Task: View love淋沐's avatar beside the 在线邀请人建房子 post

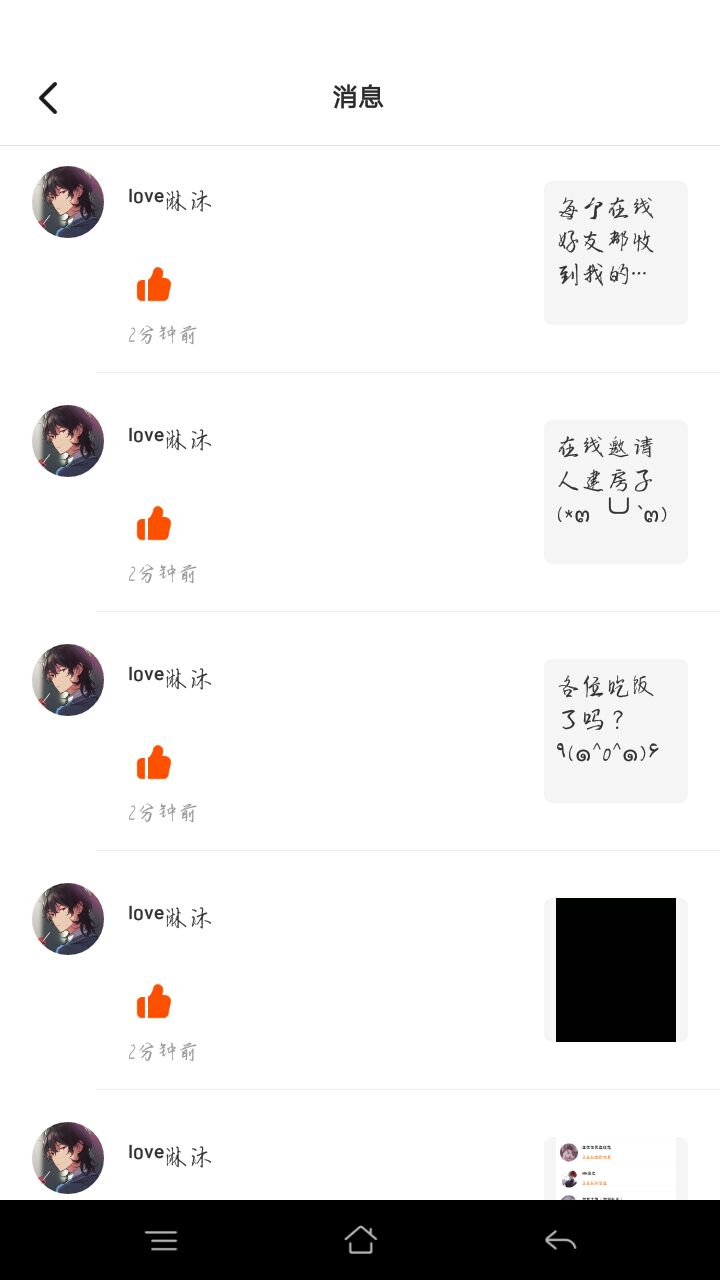Action: pyautogui.click(x=68, y=441)
